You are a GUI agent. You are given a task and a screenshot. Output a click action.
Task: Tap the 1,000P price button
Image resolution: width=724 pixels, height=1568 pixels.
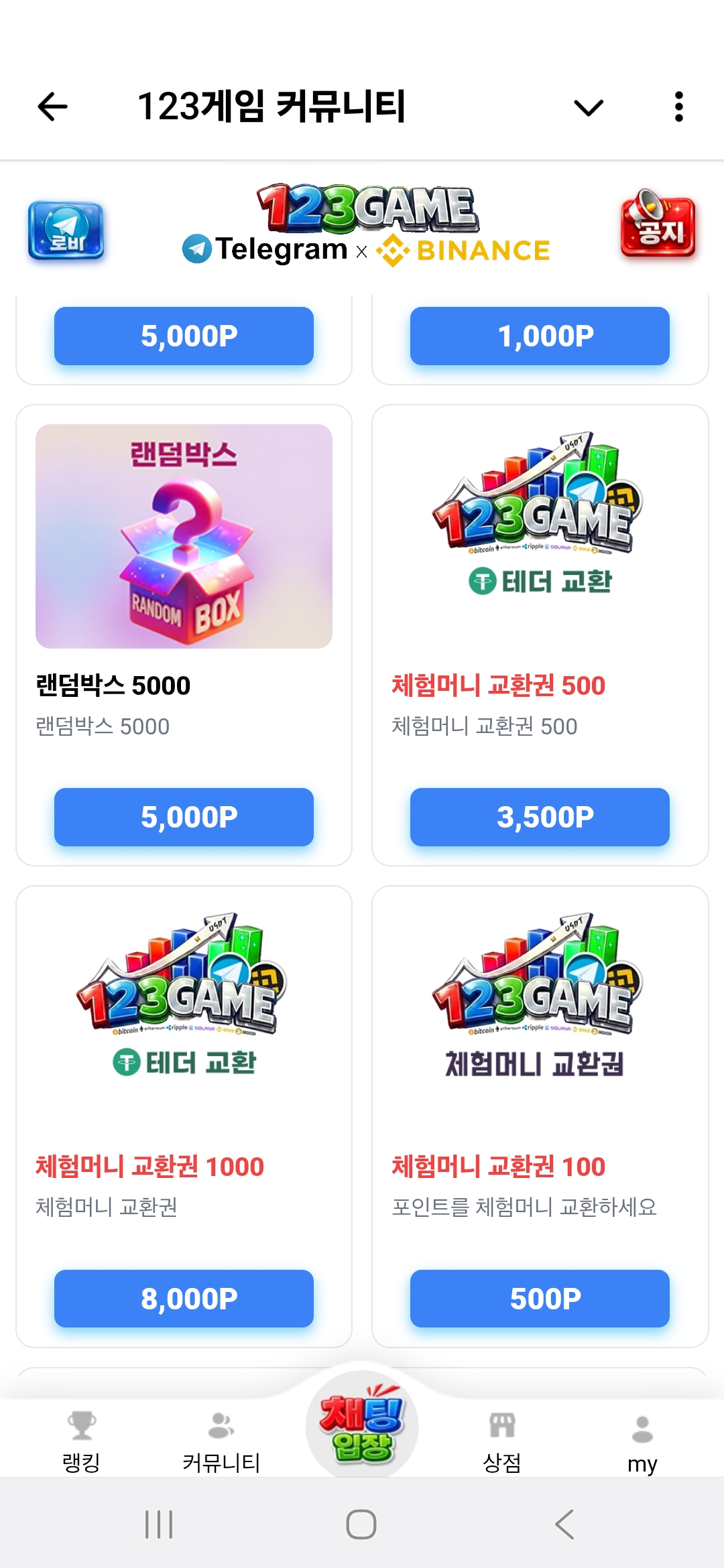(x=540, y=336)
